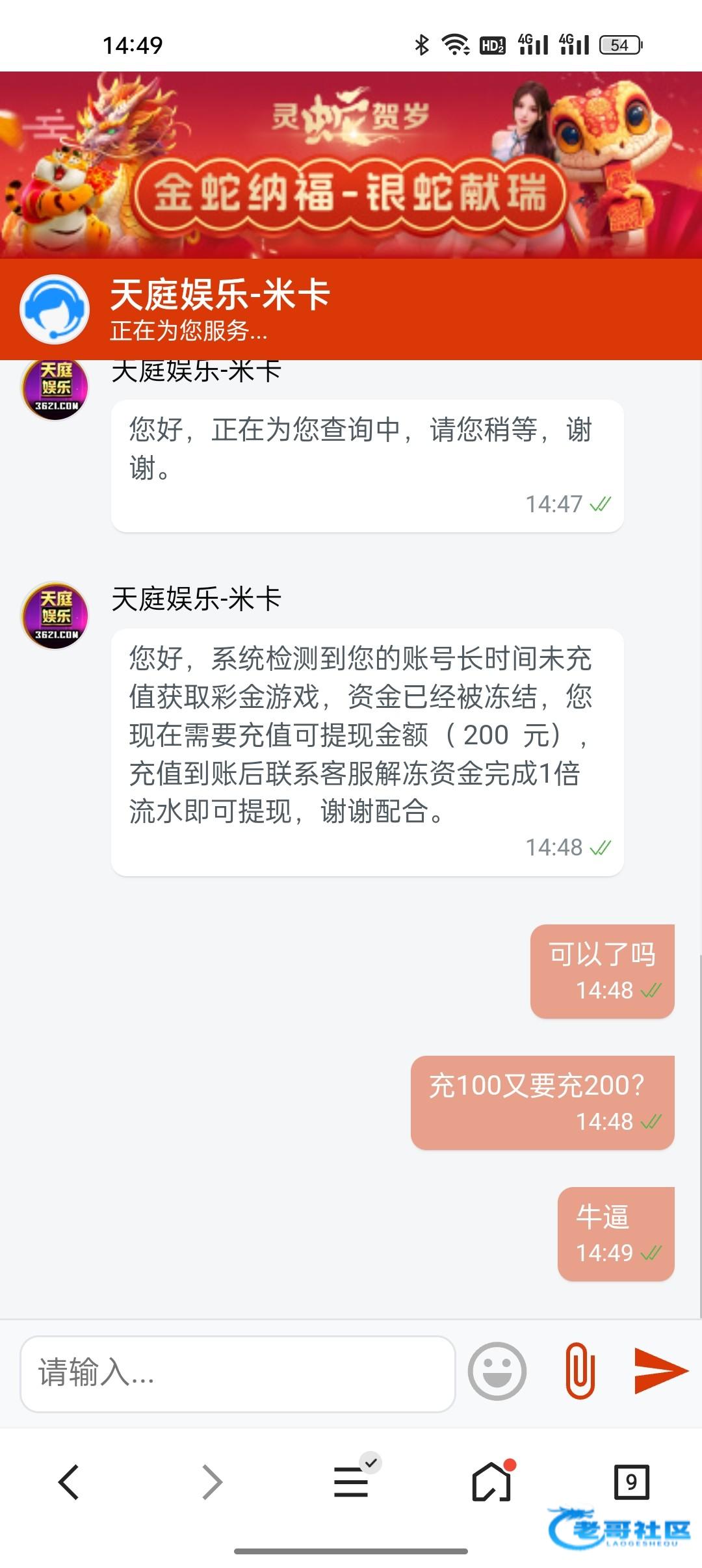Send the message with the arrow
The width and height of the screenshot is (702, 1568).
click(660, 1370)
